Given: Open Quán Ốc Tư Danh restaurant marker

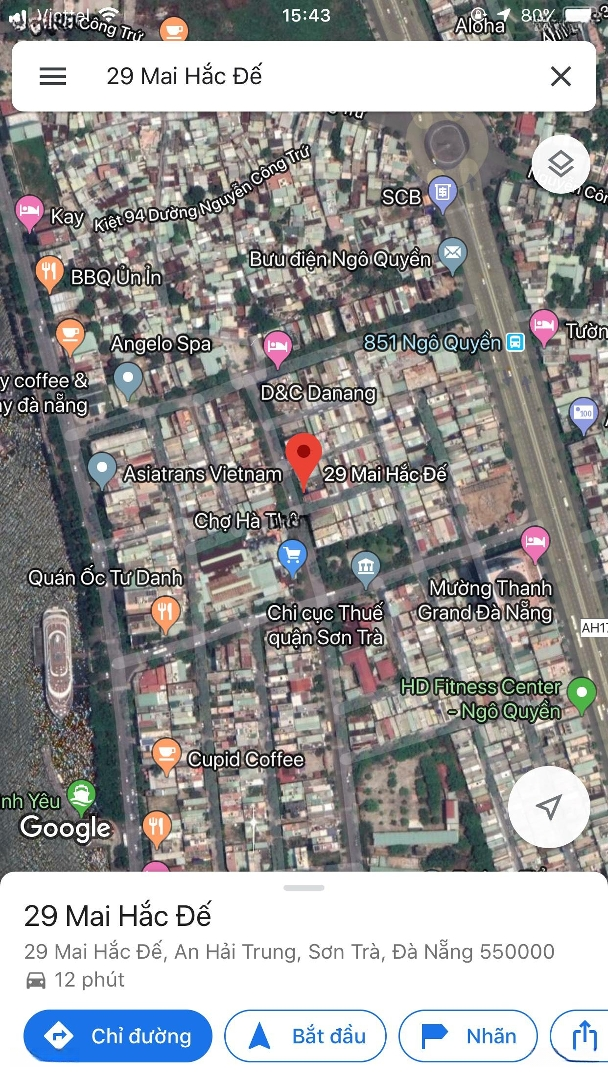Looking at the screenshot, I should coord(165,614).
